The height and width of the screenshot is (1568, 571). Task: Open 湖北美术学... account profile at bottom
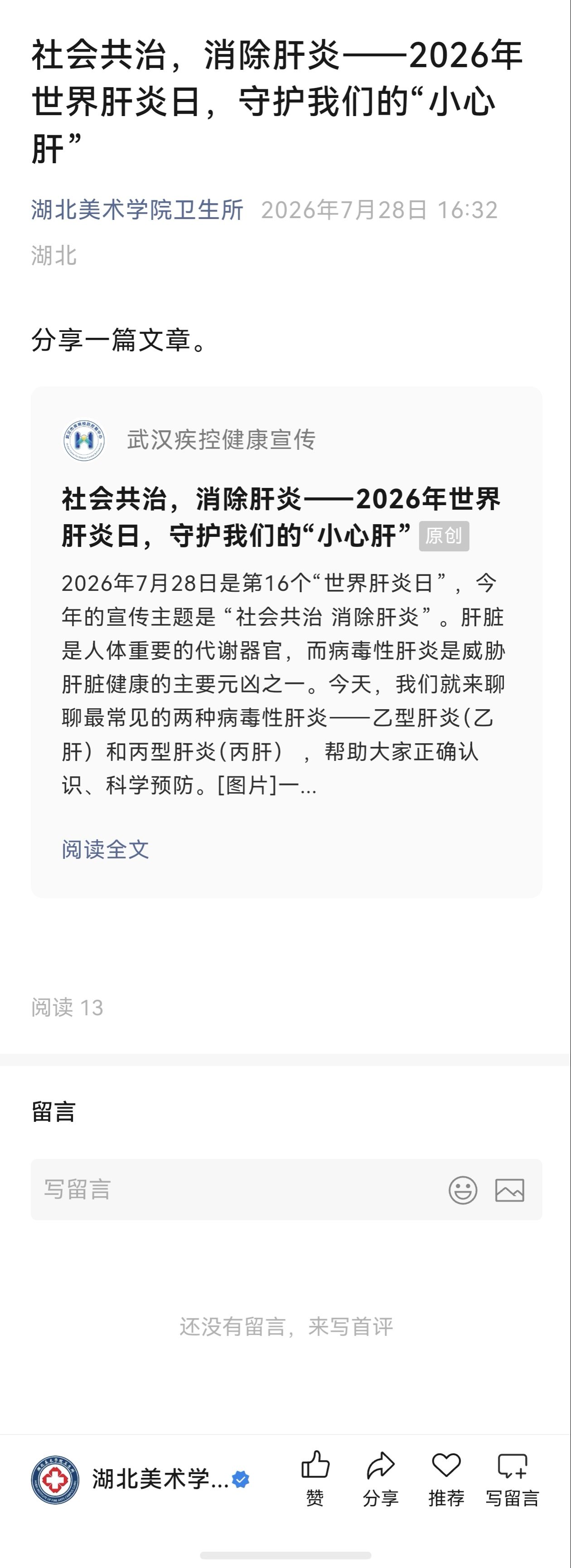pyautogui.click(x=140, y=1479)
